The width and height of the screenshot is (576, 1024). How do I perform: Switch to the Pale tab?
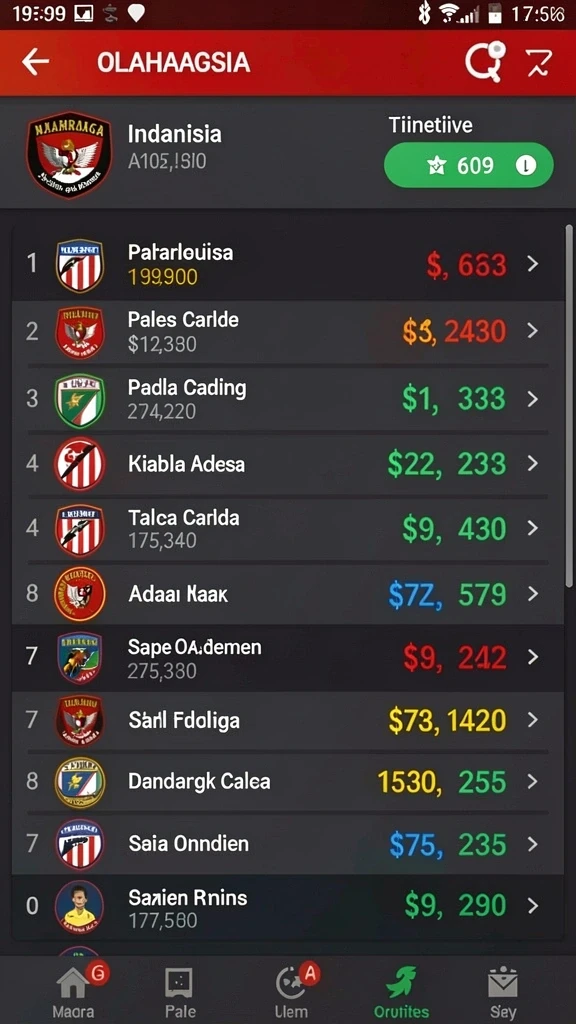coord(180,990)
